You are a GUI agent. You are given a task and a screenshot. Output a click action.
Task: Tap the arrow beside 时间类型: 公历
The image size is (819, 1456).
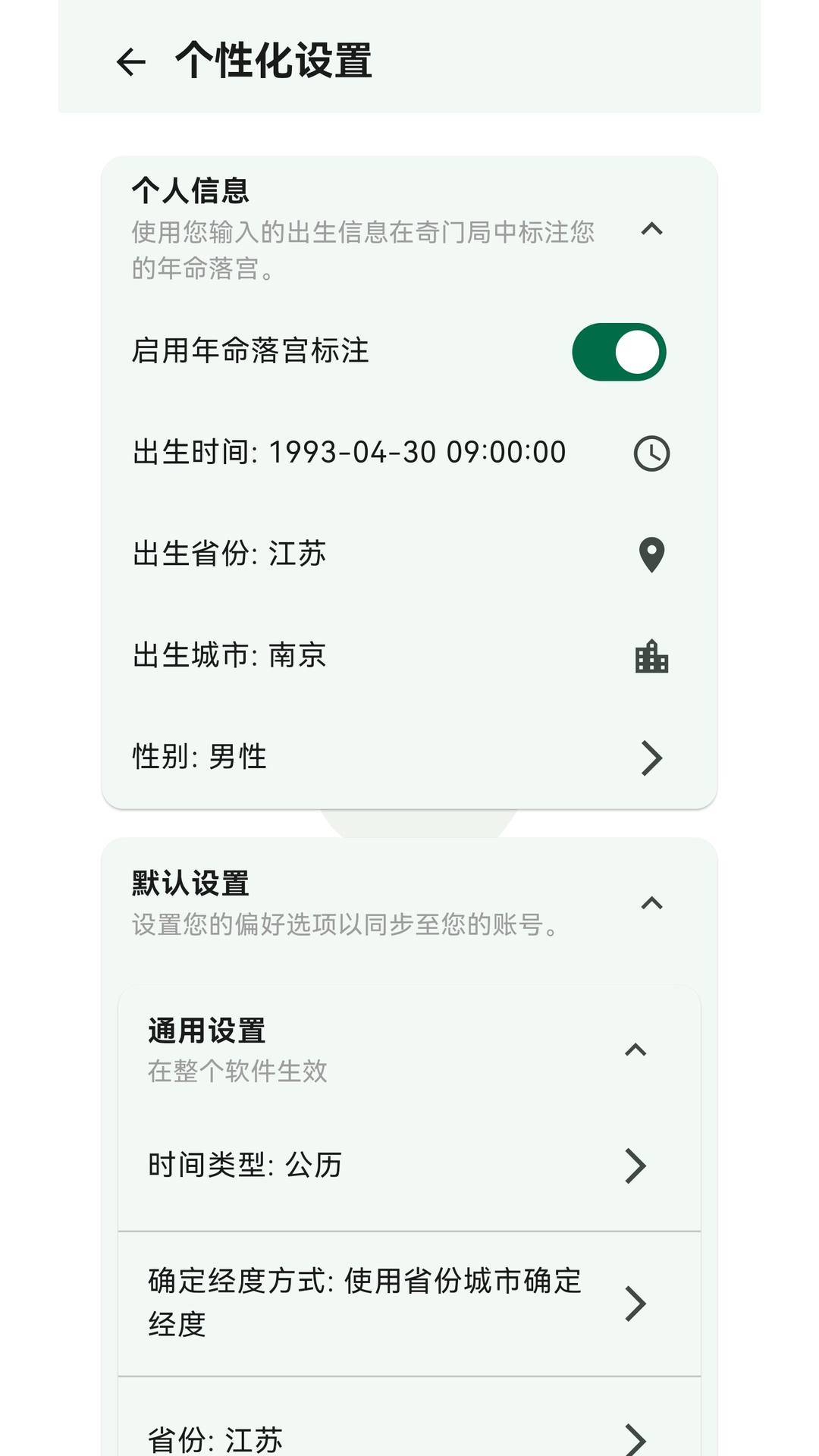point(635,1166)
